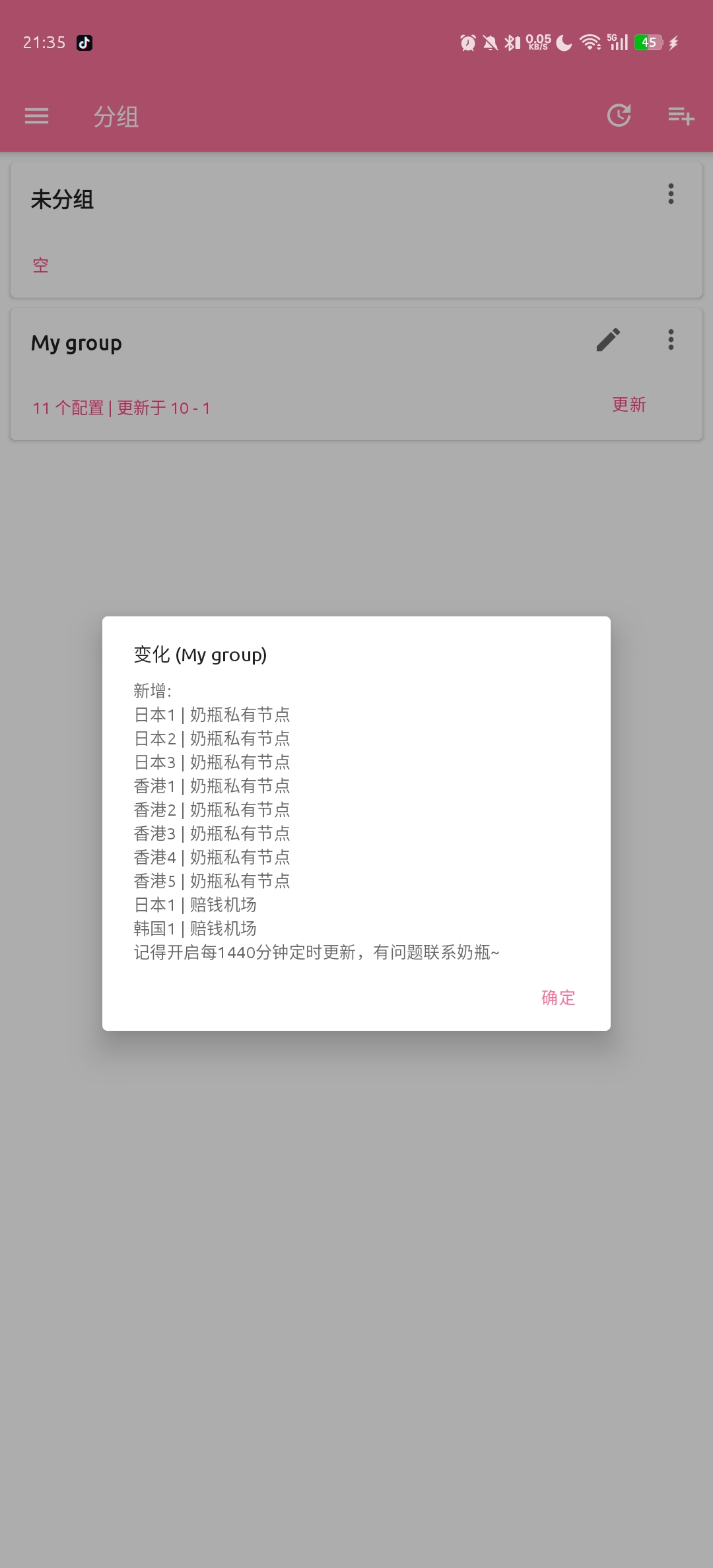Expand options via My group three-dot menu

671,340
